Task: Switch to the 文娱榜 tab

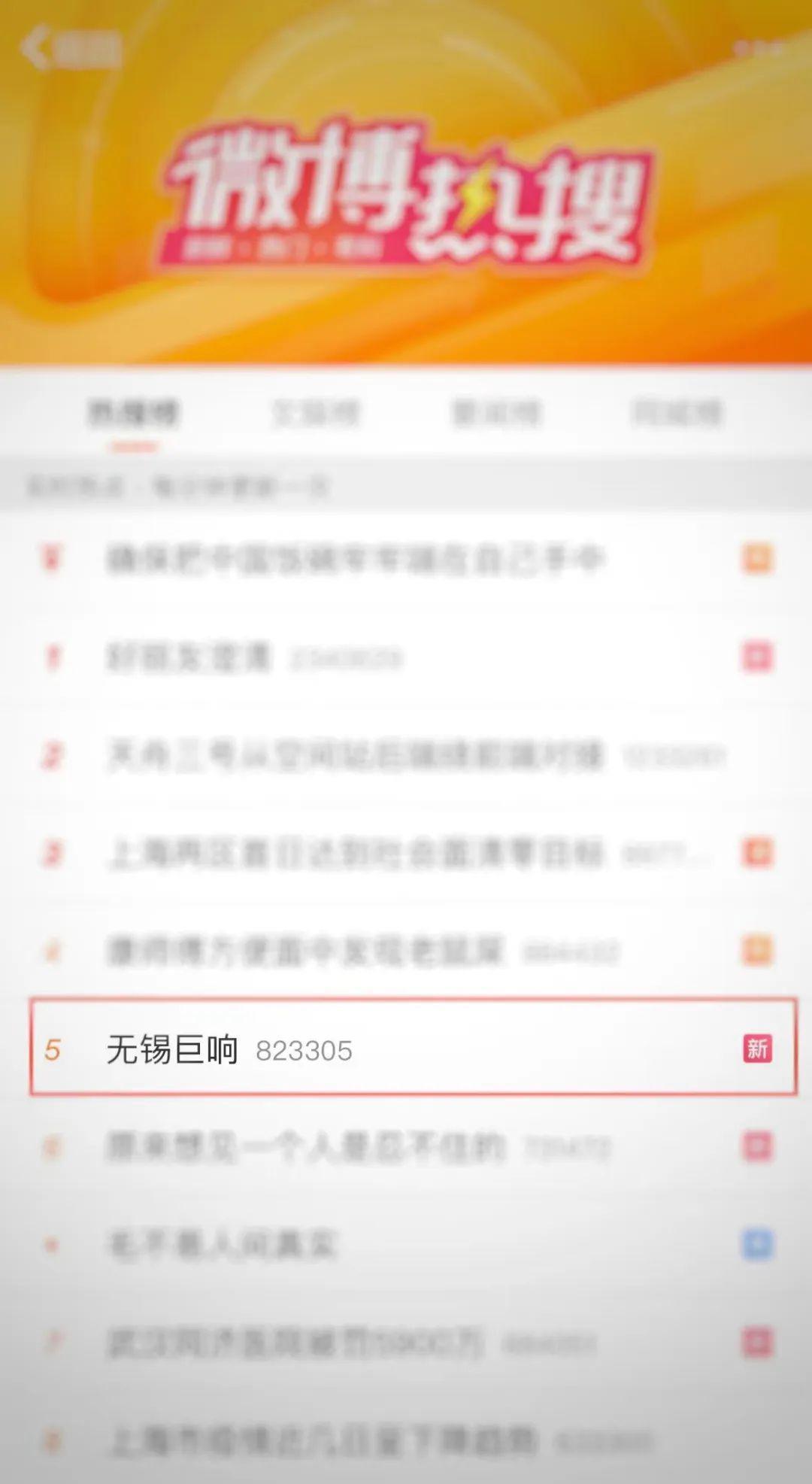Action: coord(316,413)
